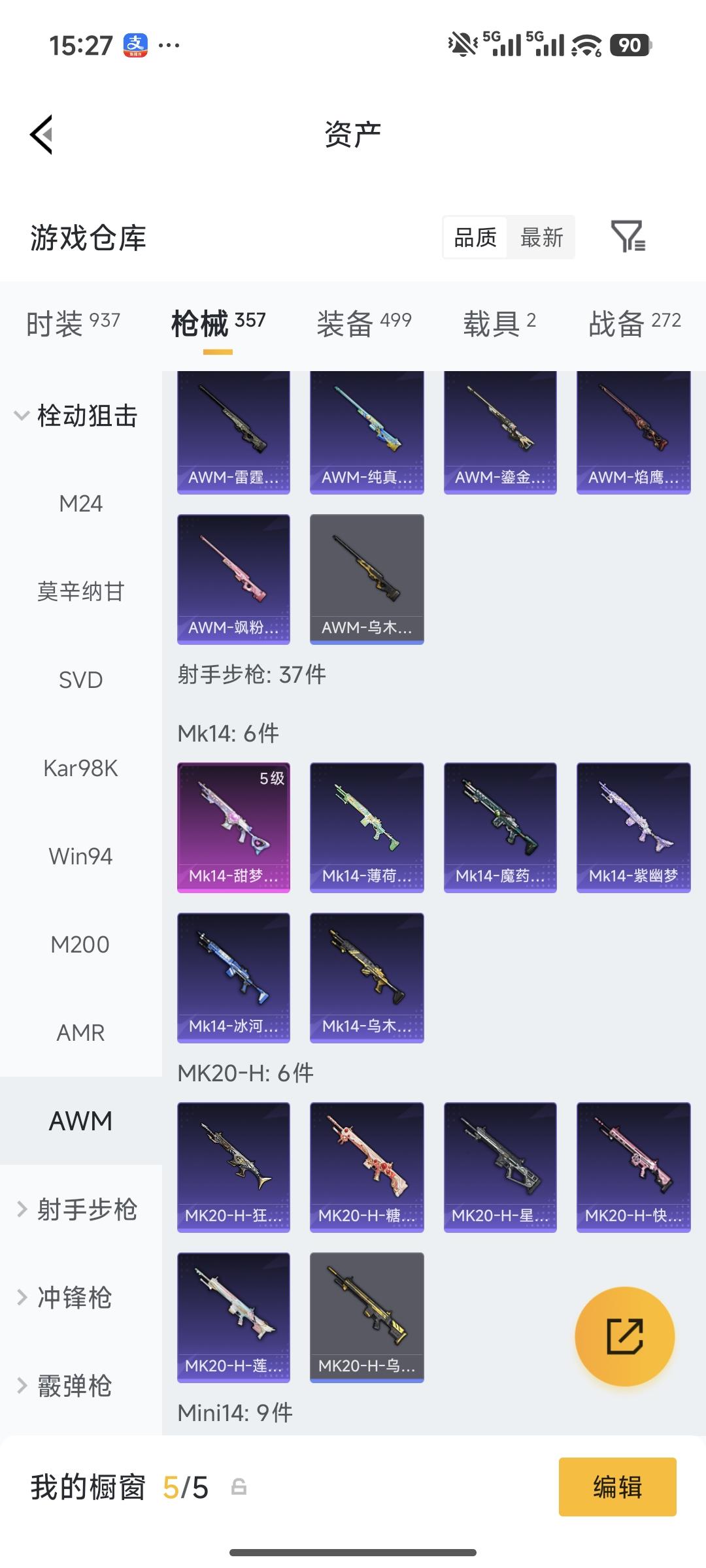
Task: Switch to the 载具 tab
Action: pyautogui.click(x=499, y=323)
